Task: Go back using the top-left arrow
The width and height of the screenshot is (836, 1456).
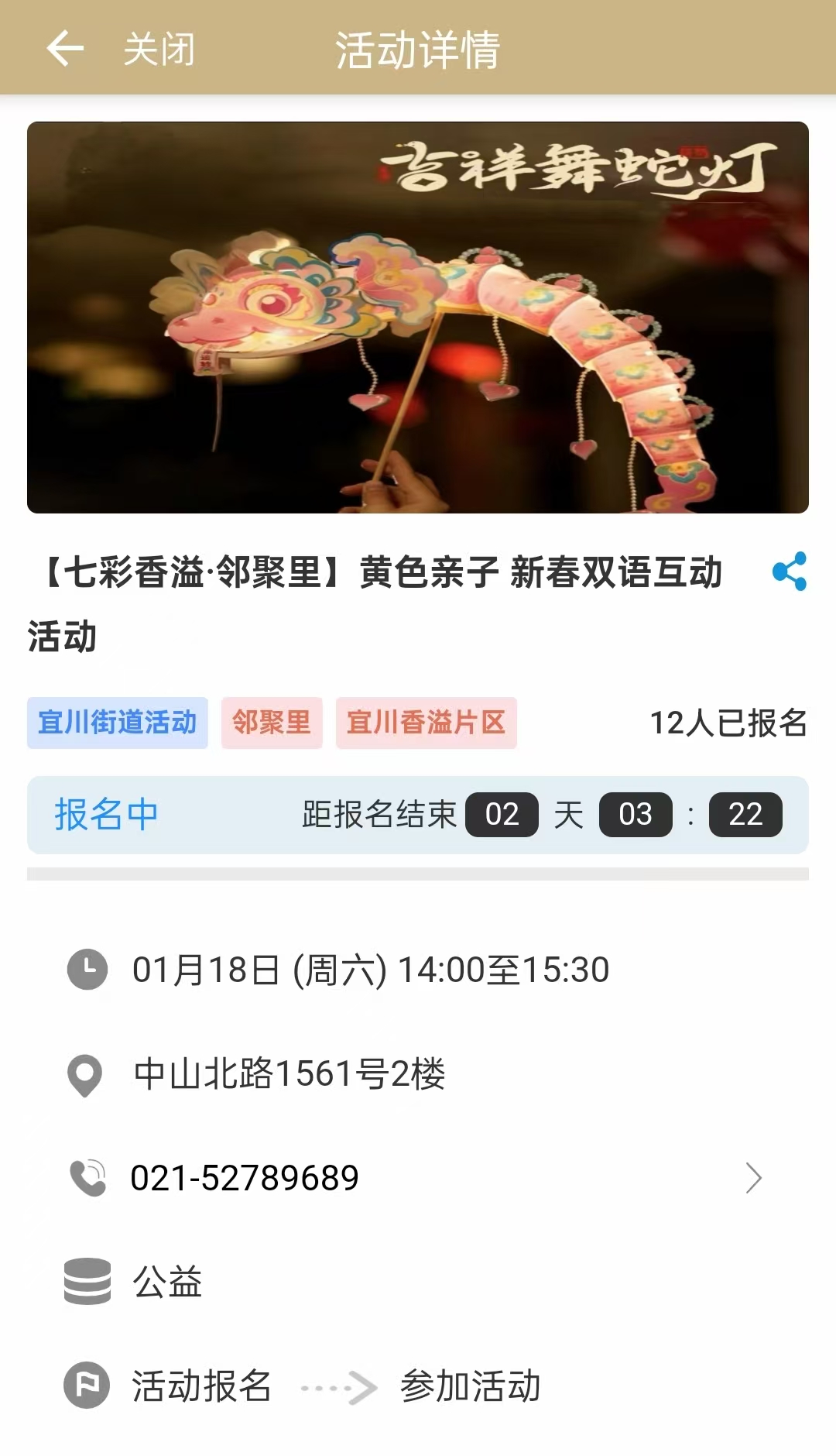Action: pyautogui.click(x=65, y=49)
